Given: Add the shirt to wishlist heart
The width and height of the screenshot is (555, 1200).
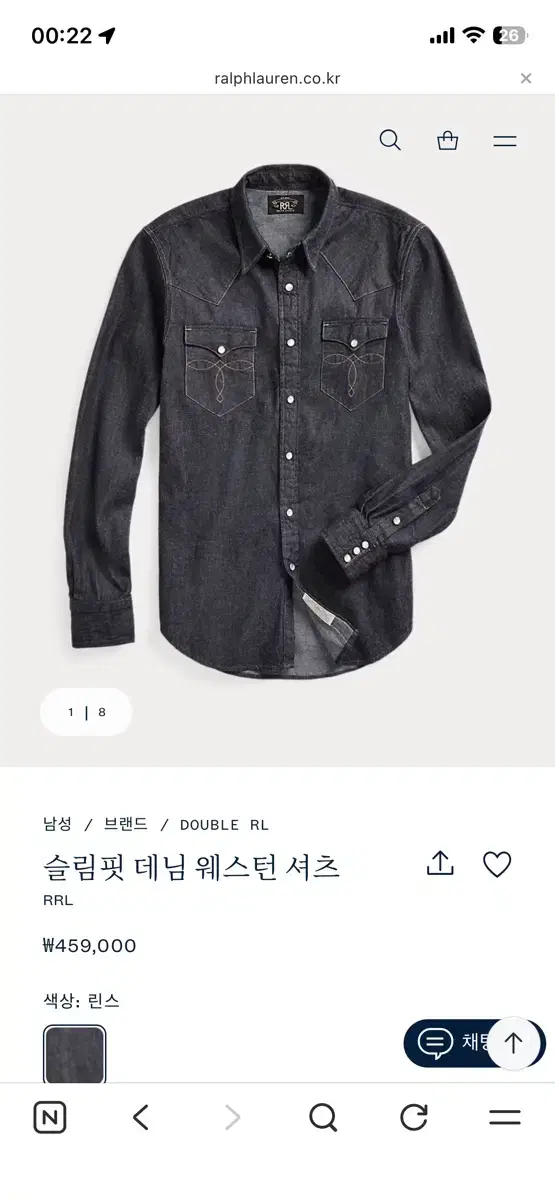Looking at the screenshot, I should [497, 864].
